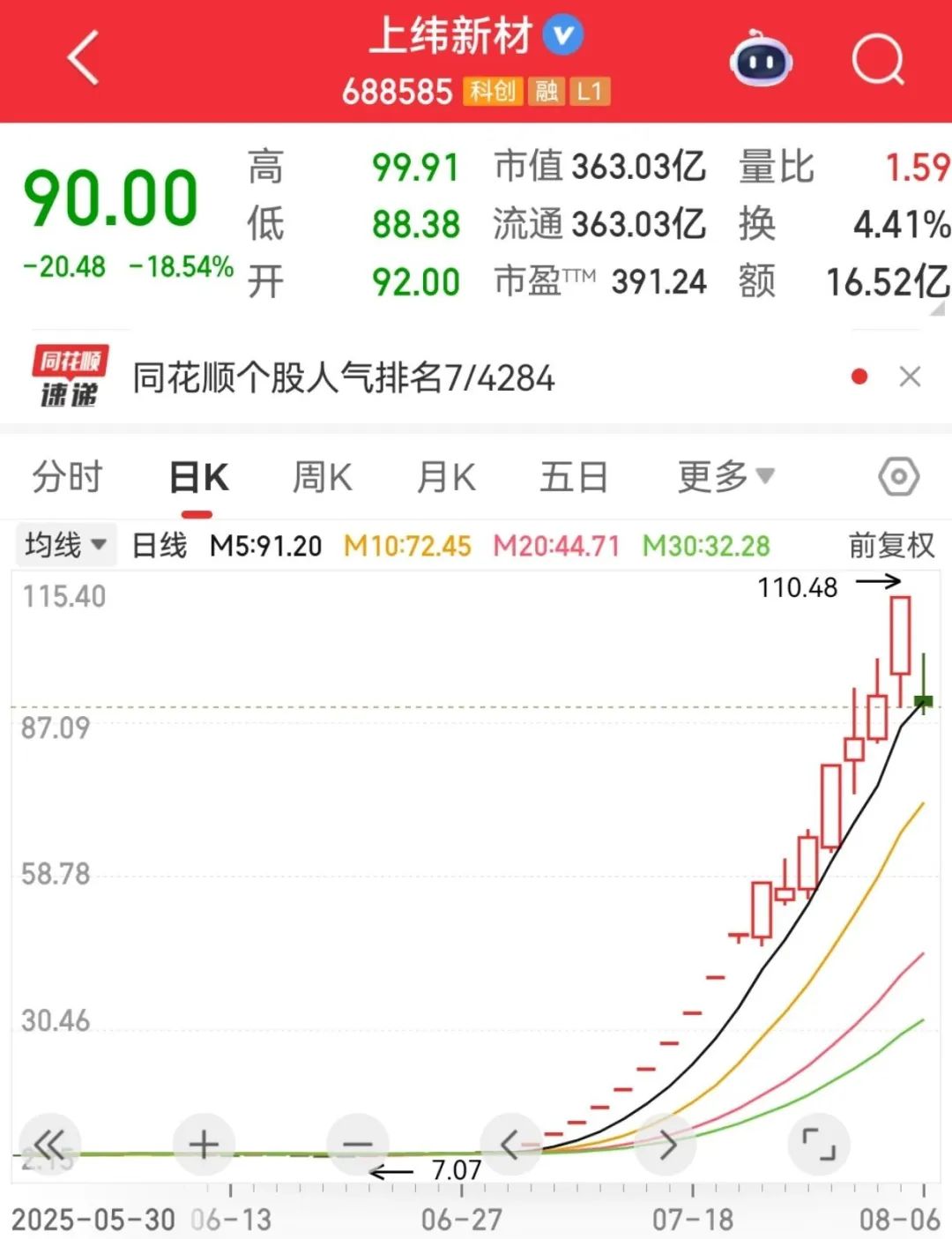Expand the 更多 chart period dropdown
This screenshot has width=952, height=1239.
pos(725,477)
